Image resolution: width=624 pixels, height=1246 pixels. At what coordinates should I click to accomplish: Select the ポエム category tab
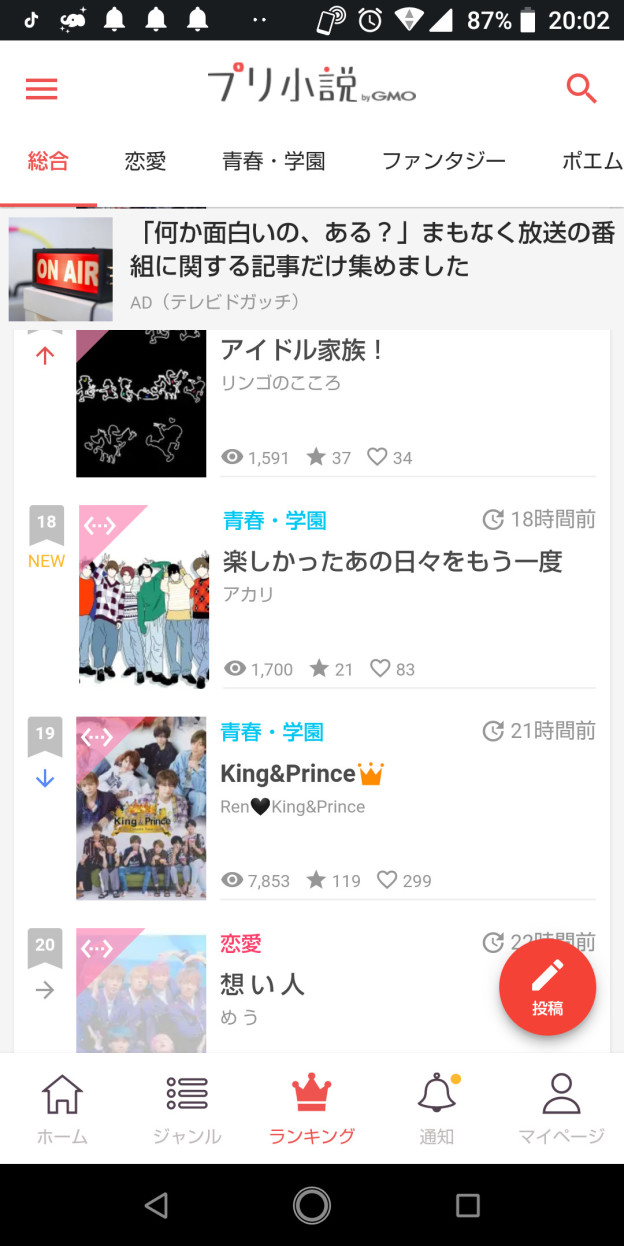coord(592,161)
